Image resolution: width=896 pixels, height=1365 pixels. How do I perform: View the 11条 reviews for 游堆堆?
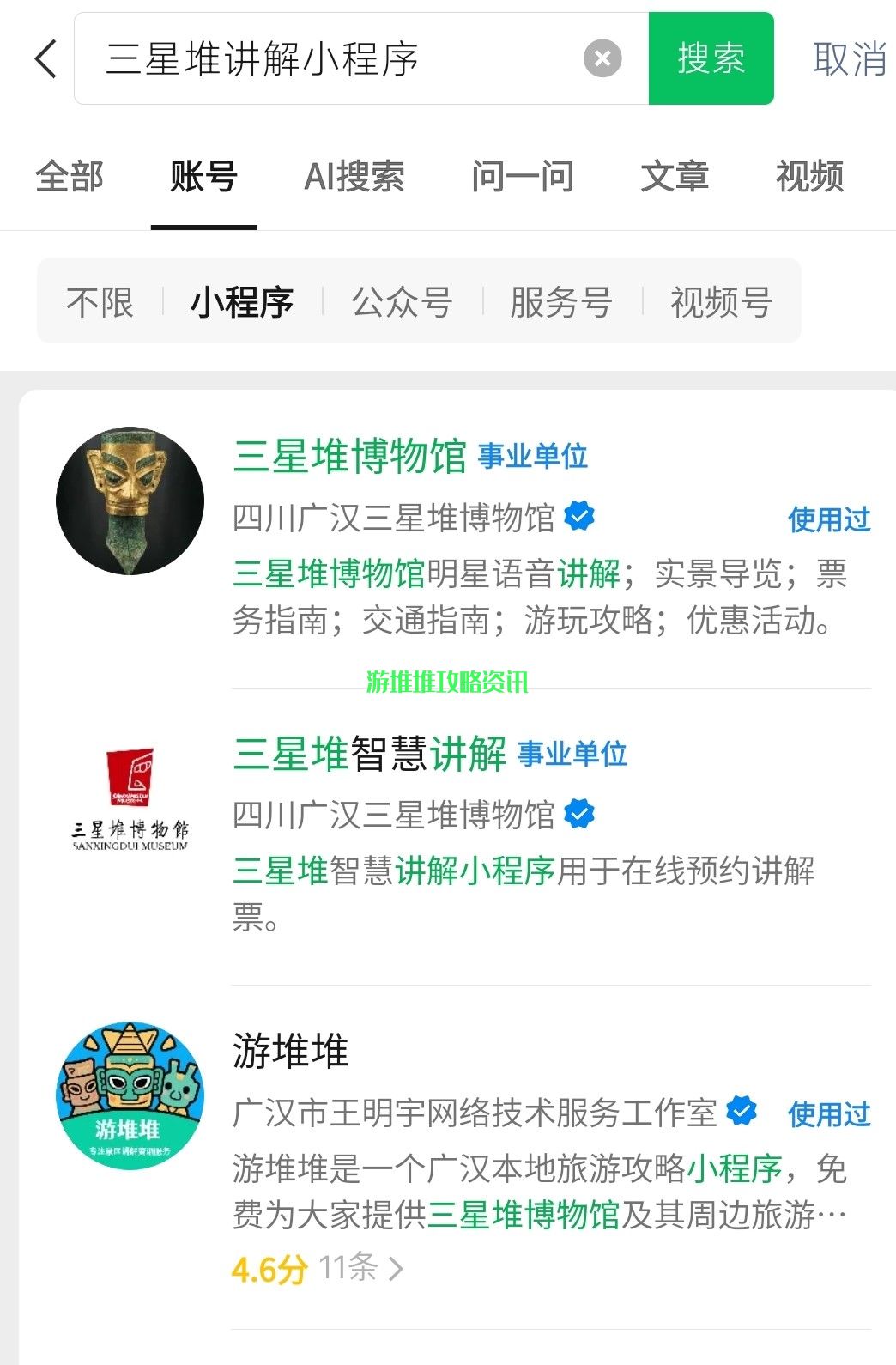(359, 1268)
